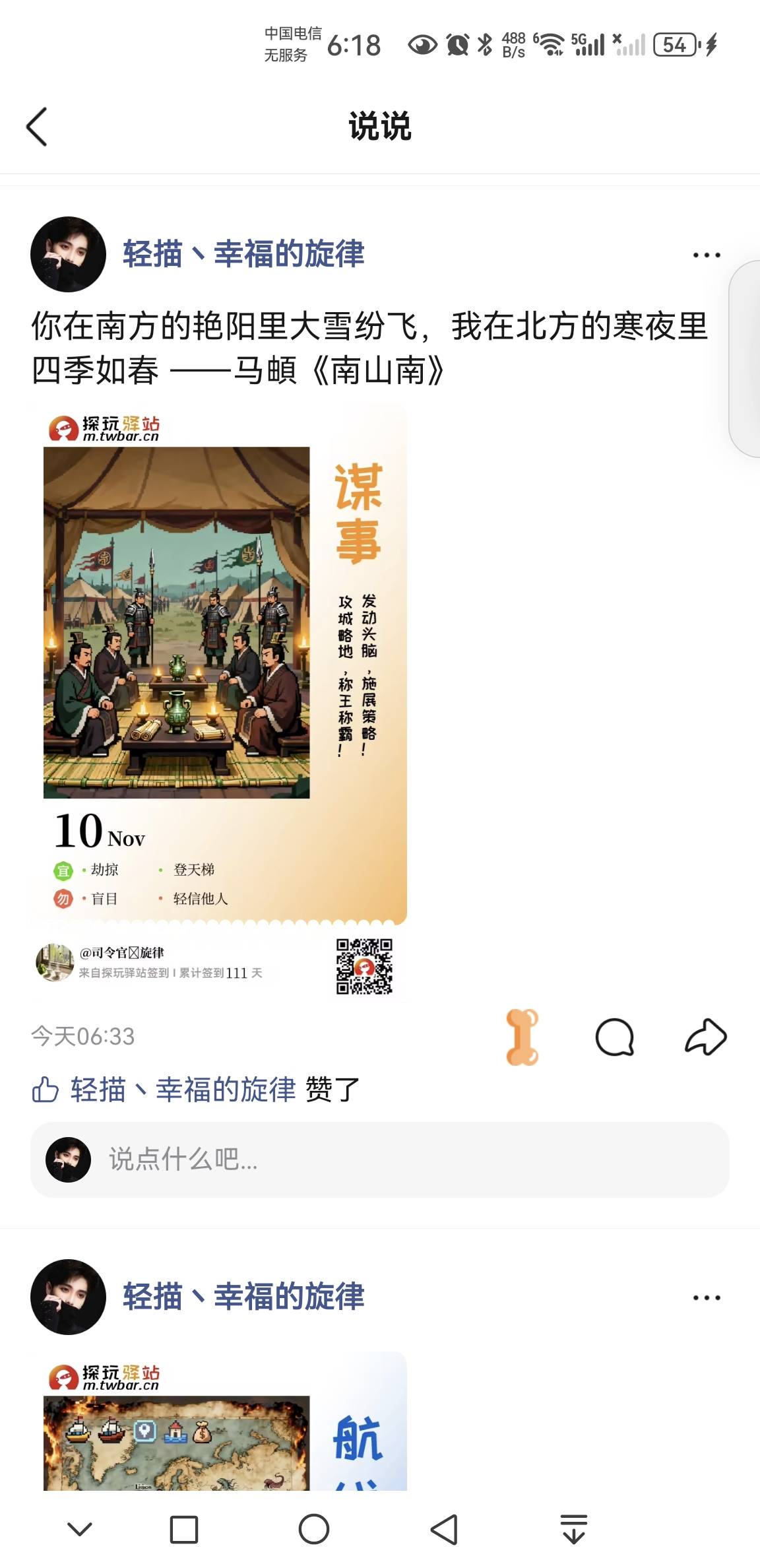The image size is (760, 1568).
Task: Open overflow menu on the second post
Action: pyautogui.click(x=706, y=1297)
